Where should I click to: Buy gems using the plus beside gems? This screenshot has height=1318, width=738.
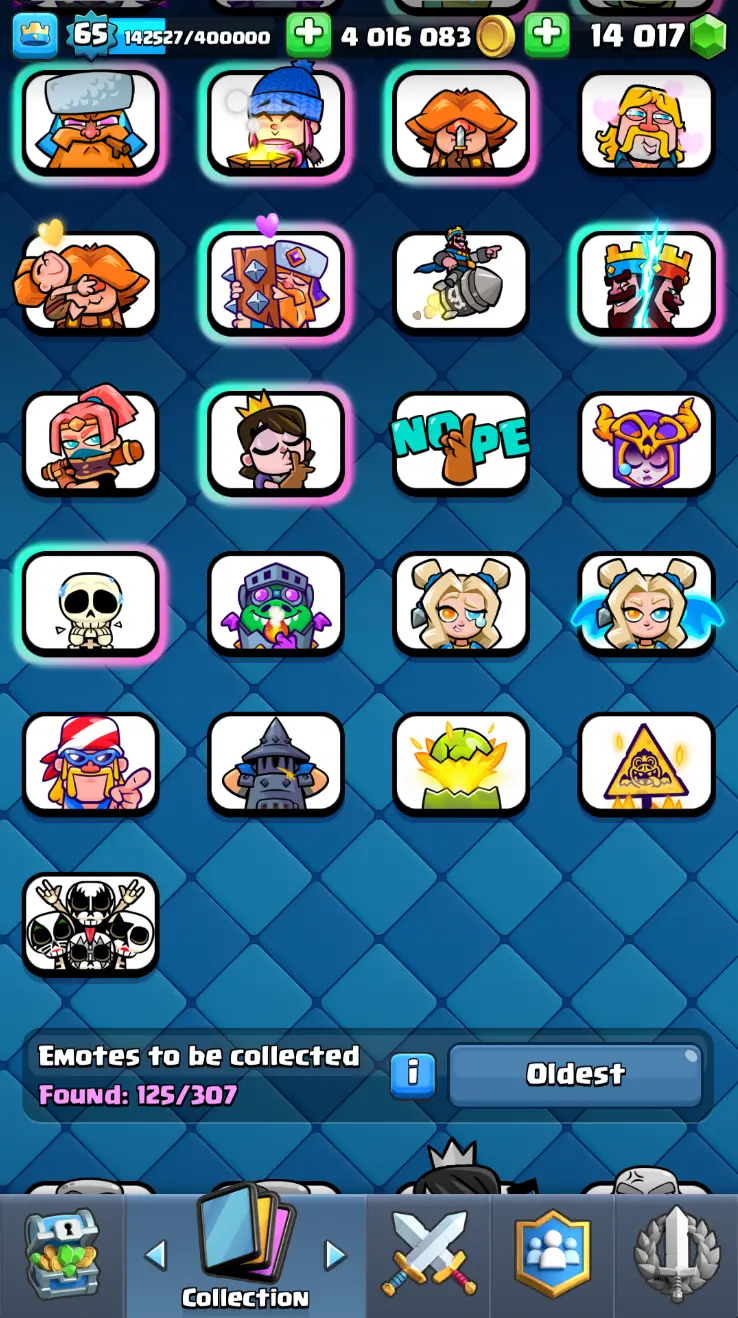(546, 36)
